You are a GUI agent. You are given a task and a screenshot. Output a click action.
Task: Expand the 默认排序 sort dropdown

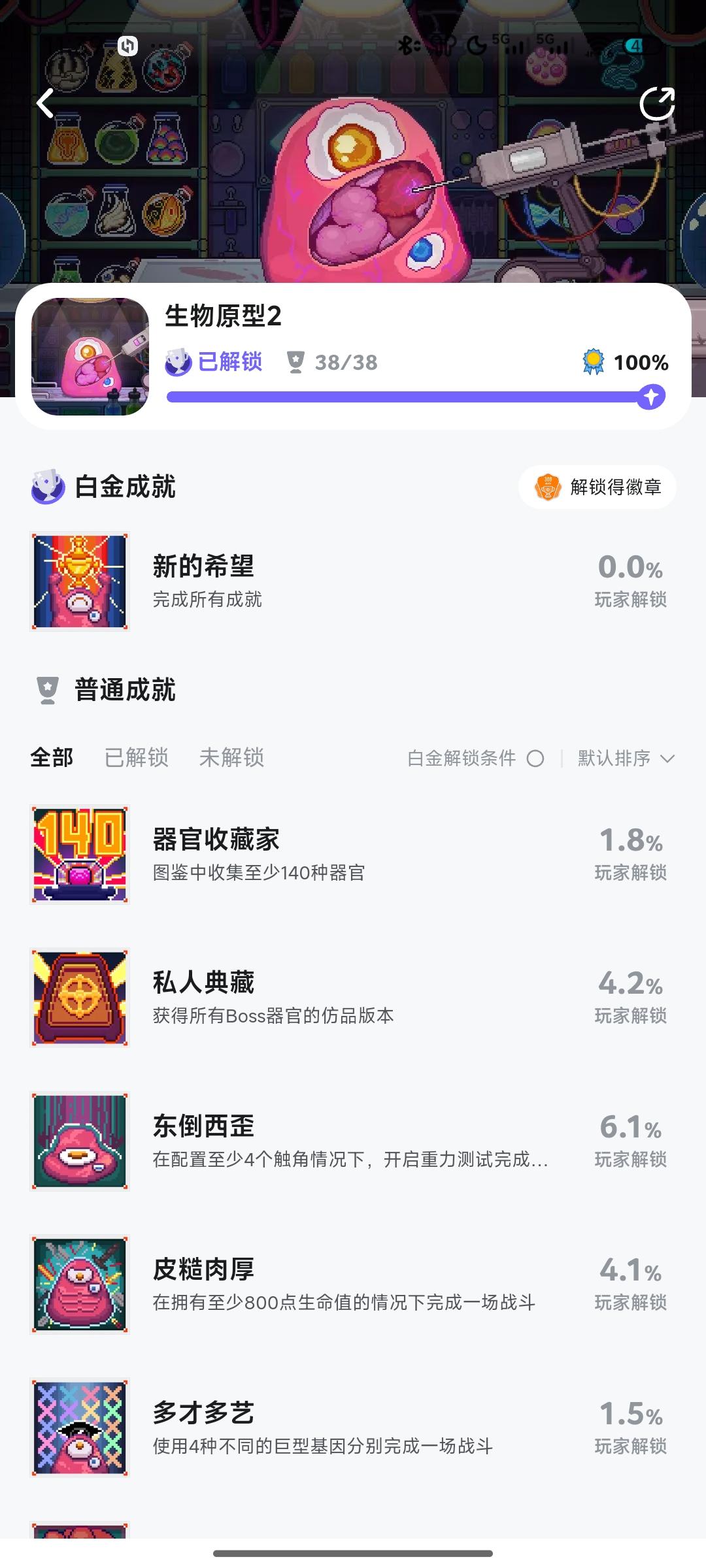tap(625, 759)
